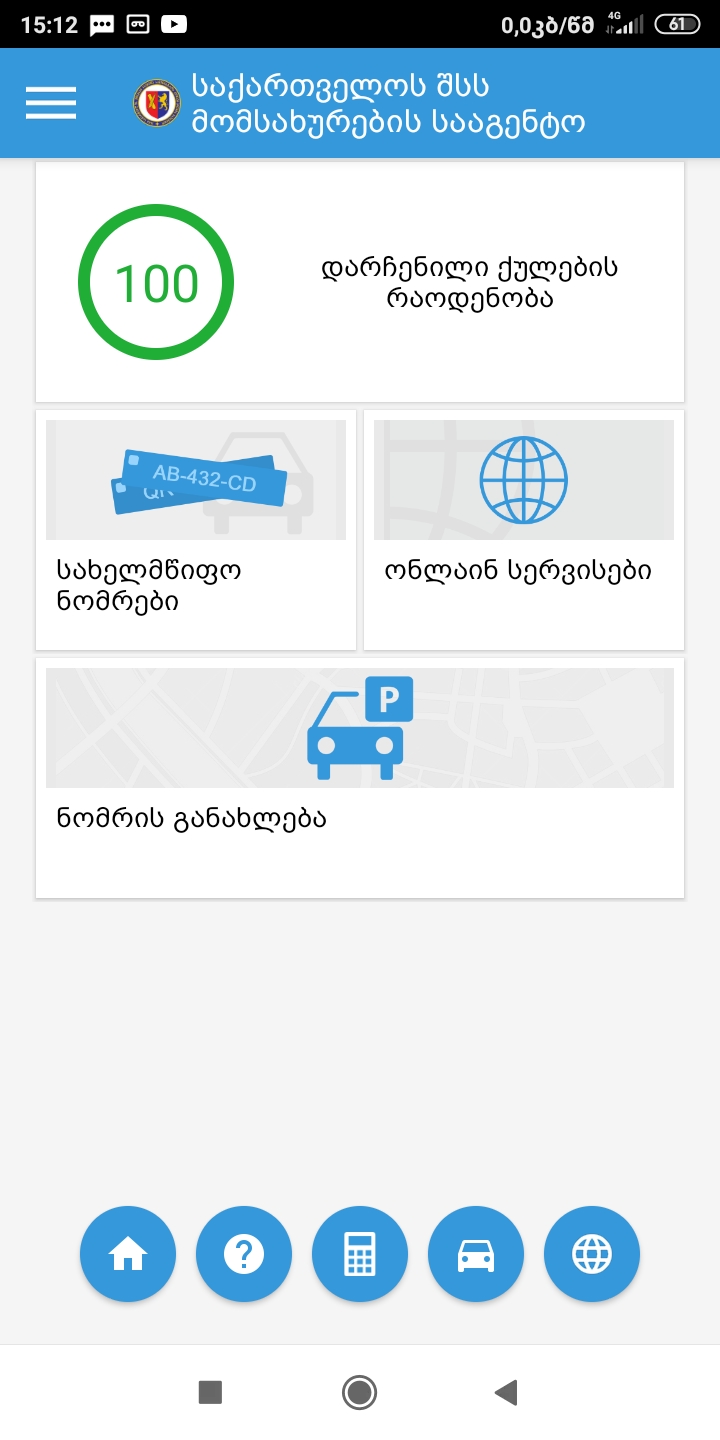Select the car shortcut button

476,1254
